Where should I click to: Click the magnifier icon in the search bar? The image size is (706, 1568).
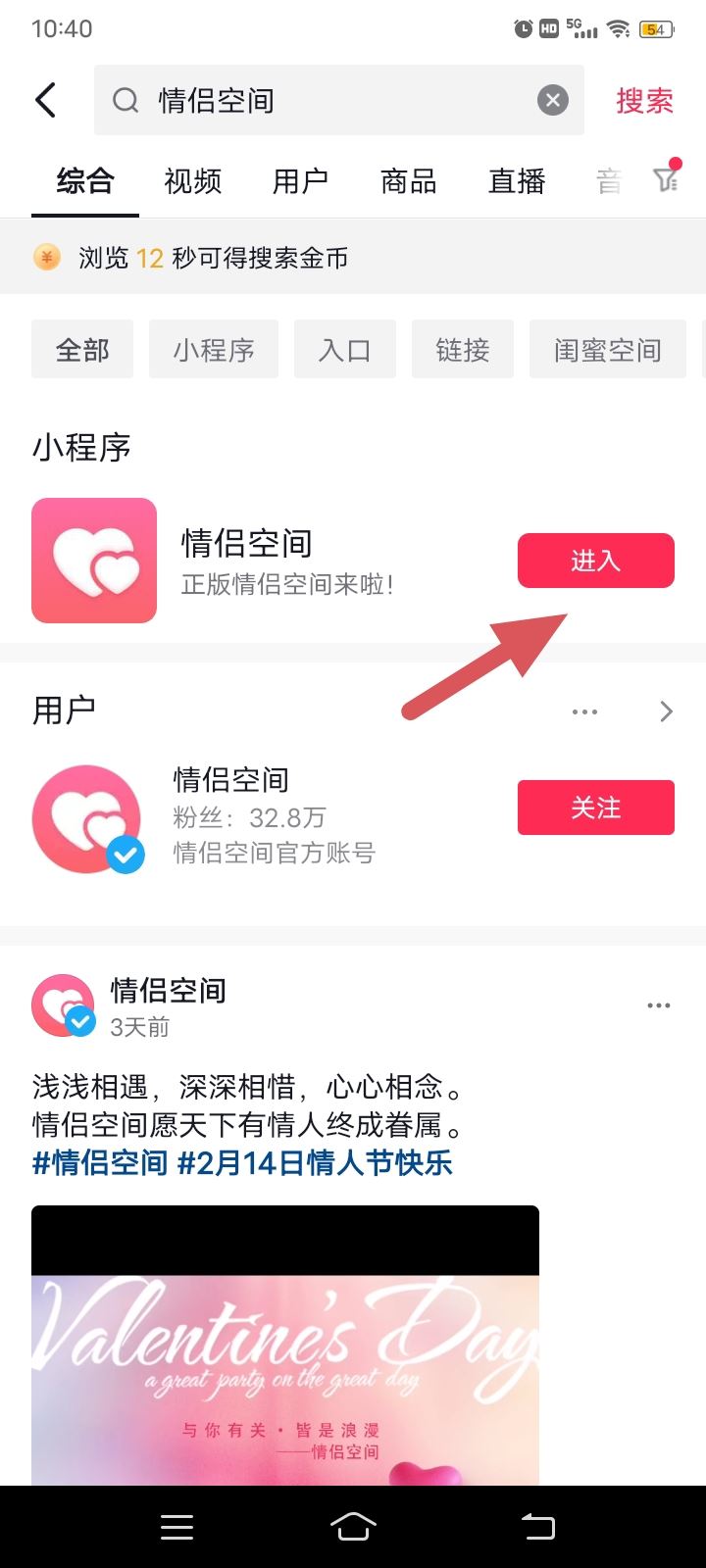(x=126, y=100)
